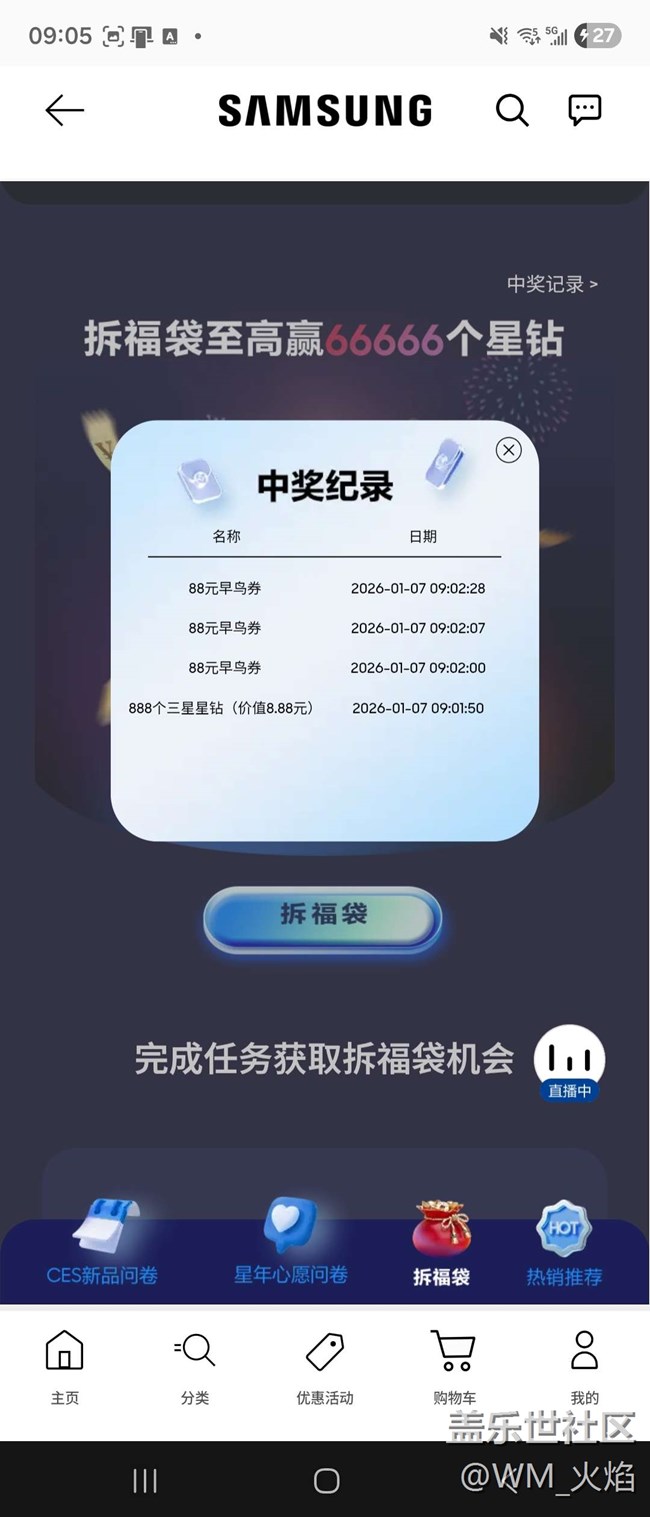The height and width of the screenshot is (1517, 650).
Task: Open the chat message icon
Action: coord(585,110)
